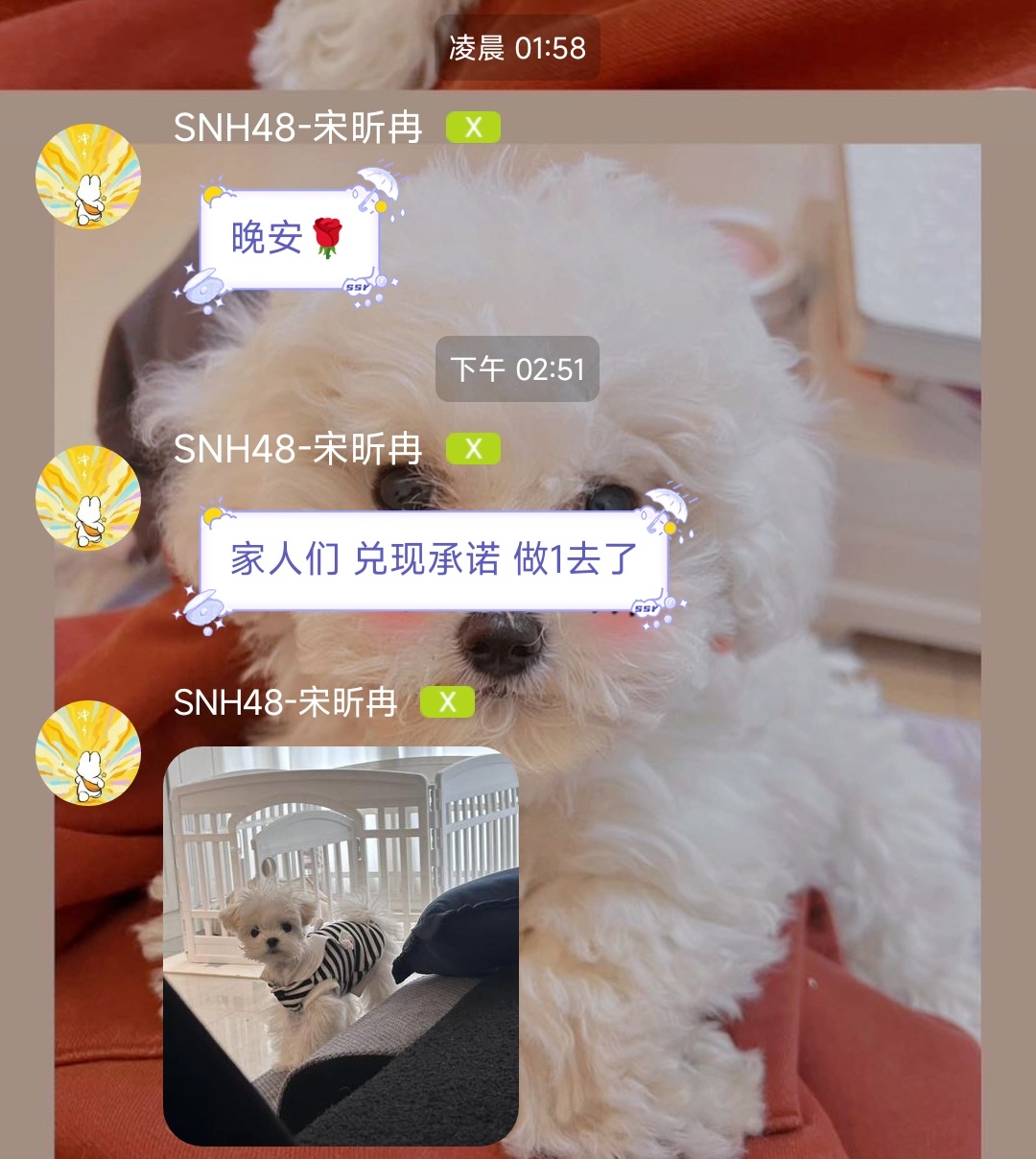The width and height of the screenshot is (1036, 1159).
Task: Open sender avatar beside the puppy photo
Action: [88, 753]
